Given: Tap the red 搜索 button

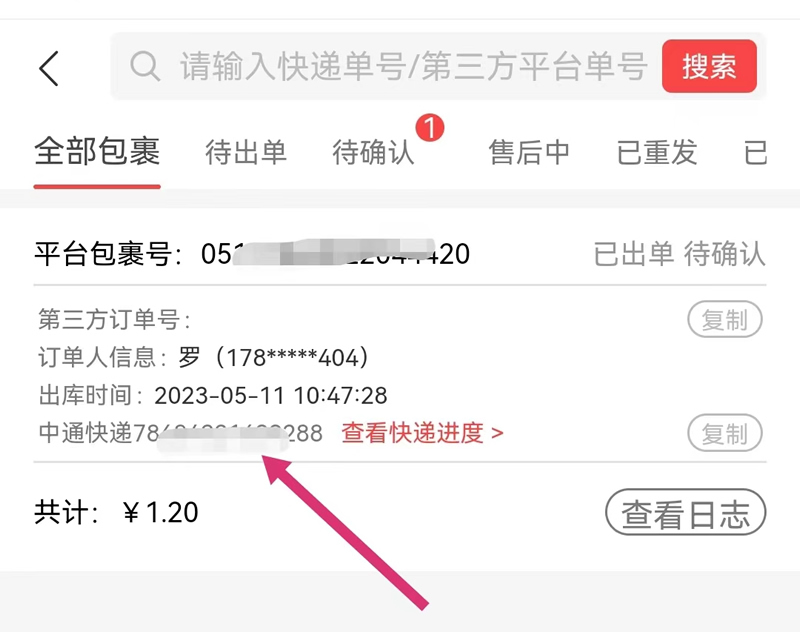Looking at the screenshot, I should [709, 67].
